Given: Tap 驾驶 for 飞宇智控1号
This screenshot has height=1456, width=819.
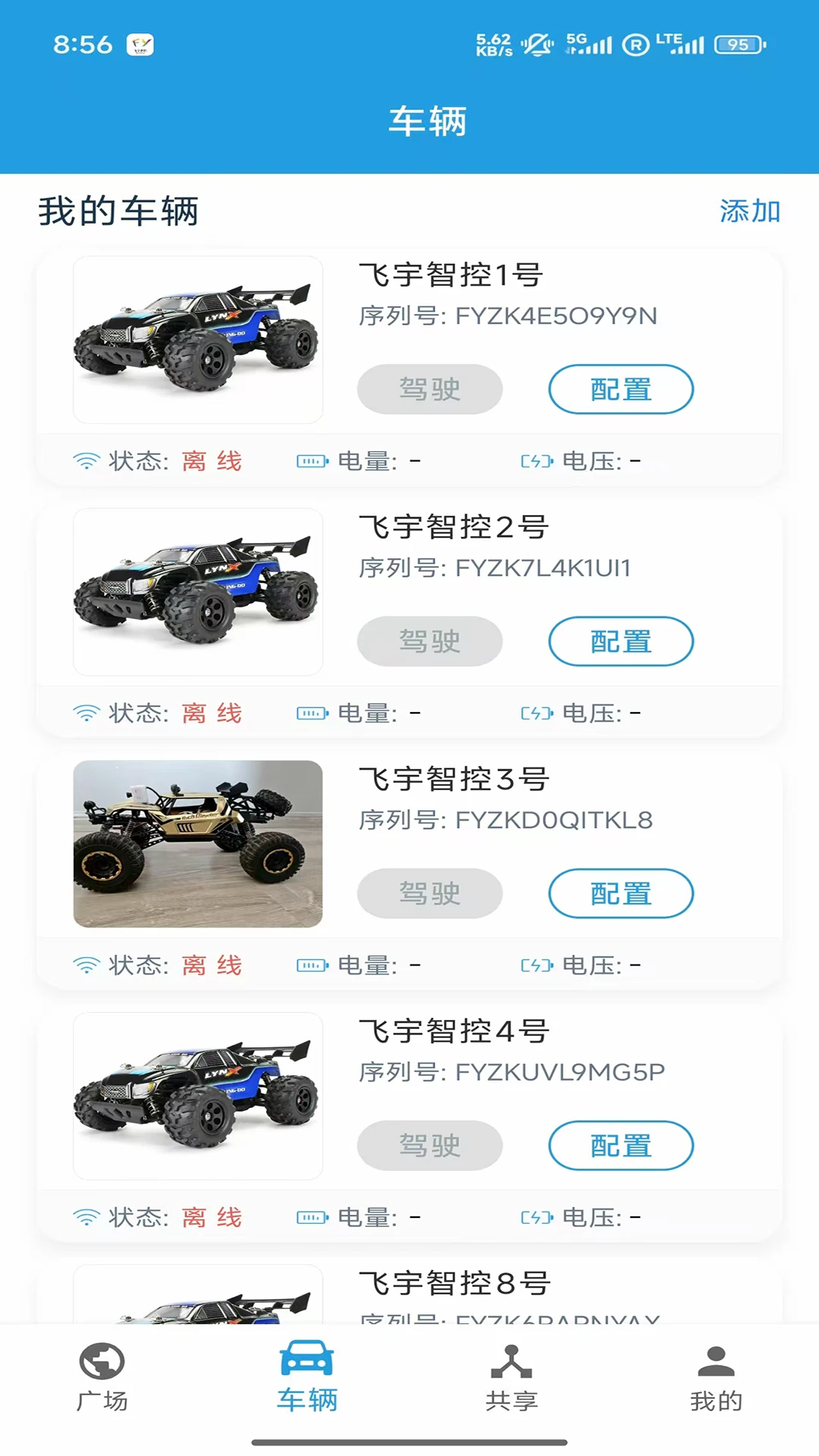Looking at the screenshot, I should [429, 390].
